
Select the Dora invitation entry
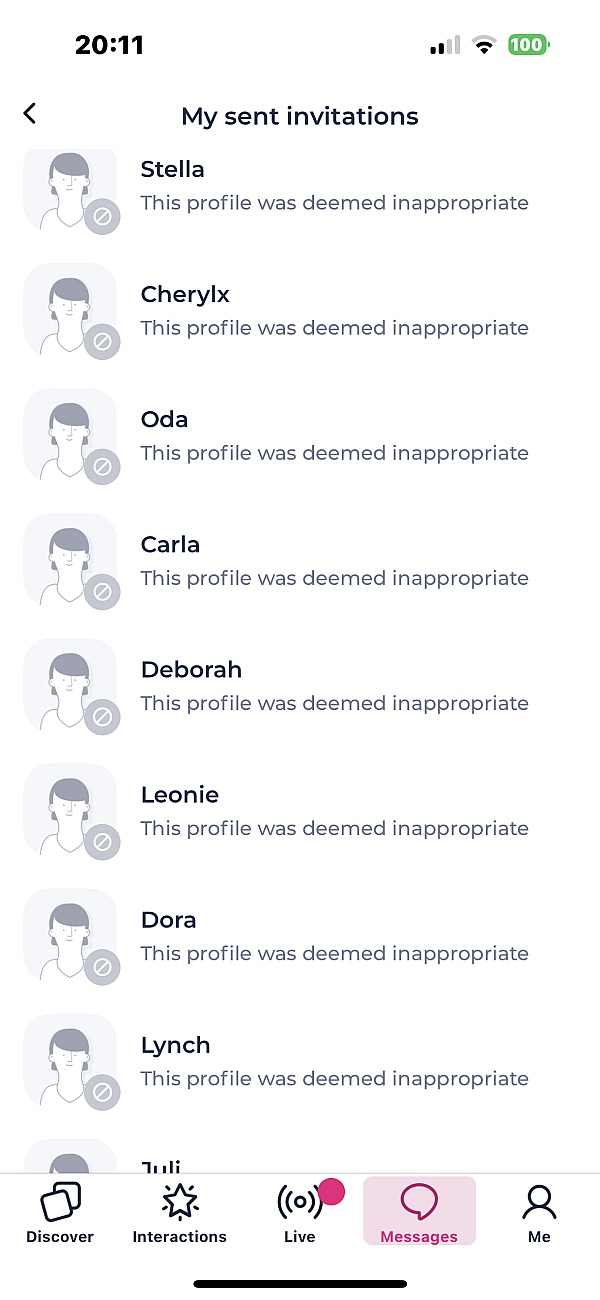pyautogui.click(x=300, y=935)
